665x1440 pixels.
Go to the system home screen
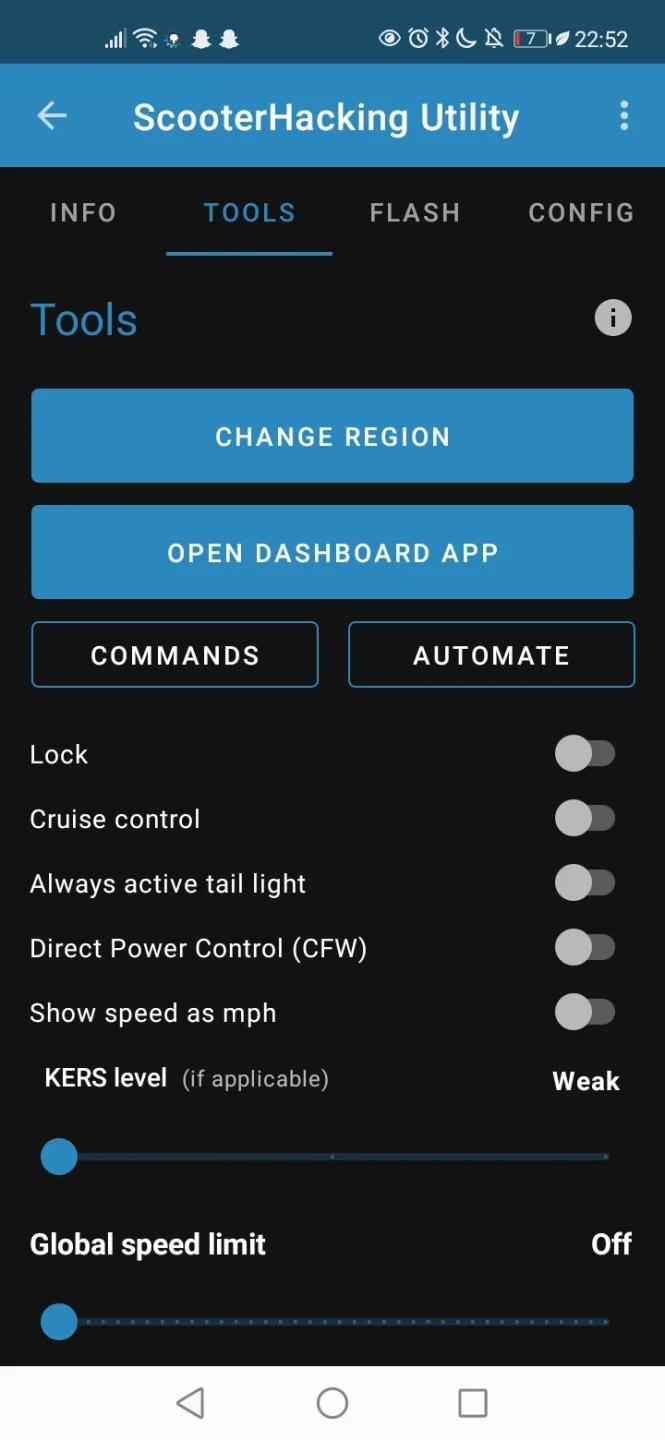[x=332, y=1403]
